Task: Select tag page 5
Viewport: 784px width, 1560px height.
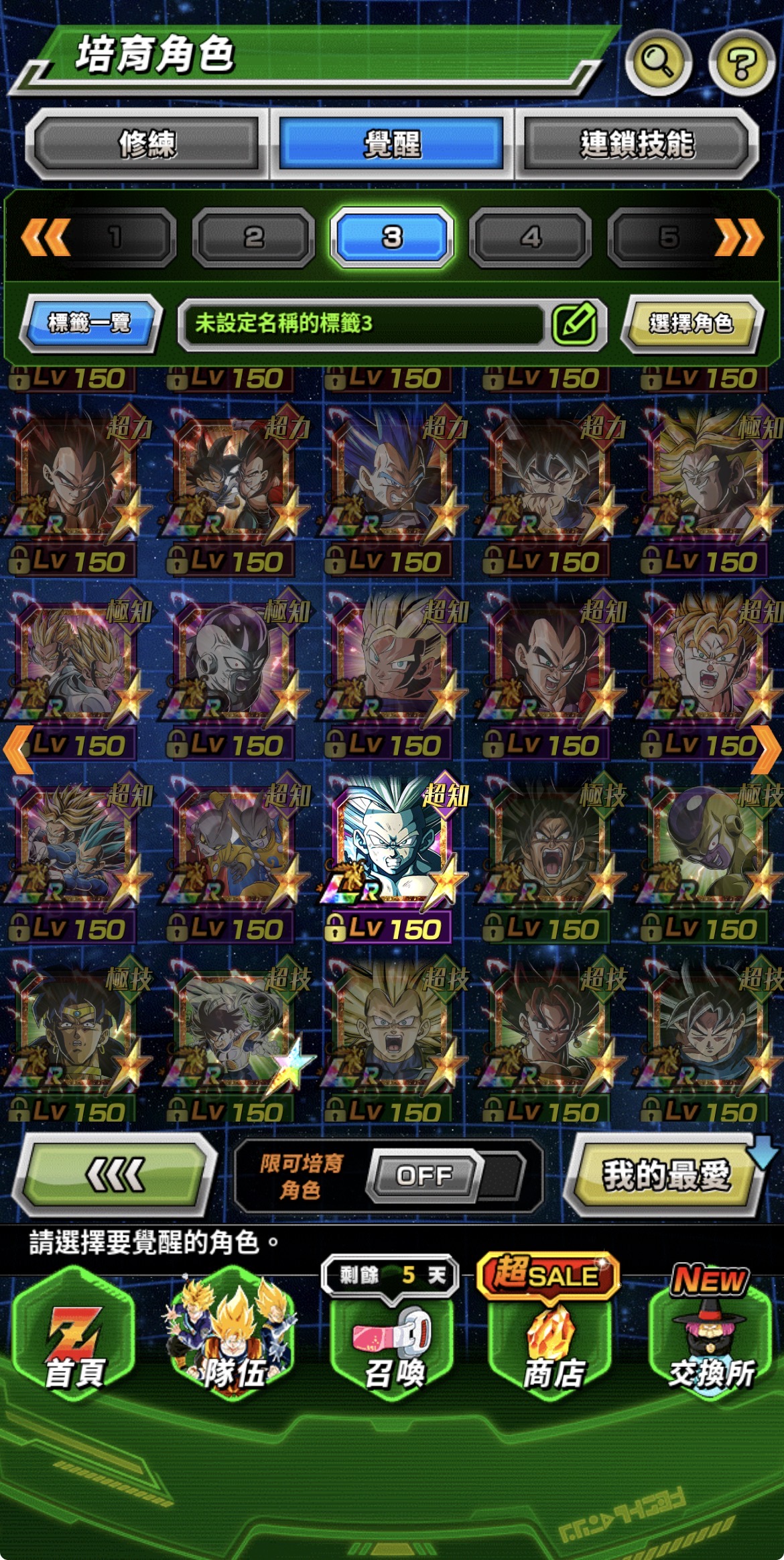Action: pos(668,237)
